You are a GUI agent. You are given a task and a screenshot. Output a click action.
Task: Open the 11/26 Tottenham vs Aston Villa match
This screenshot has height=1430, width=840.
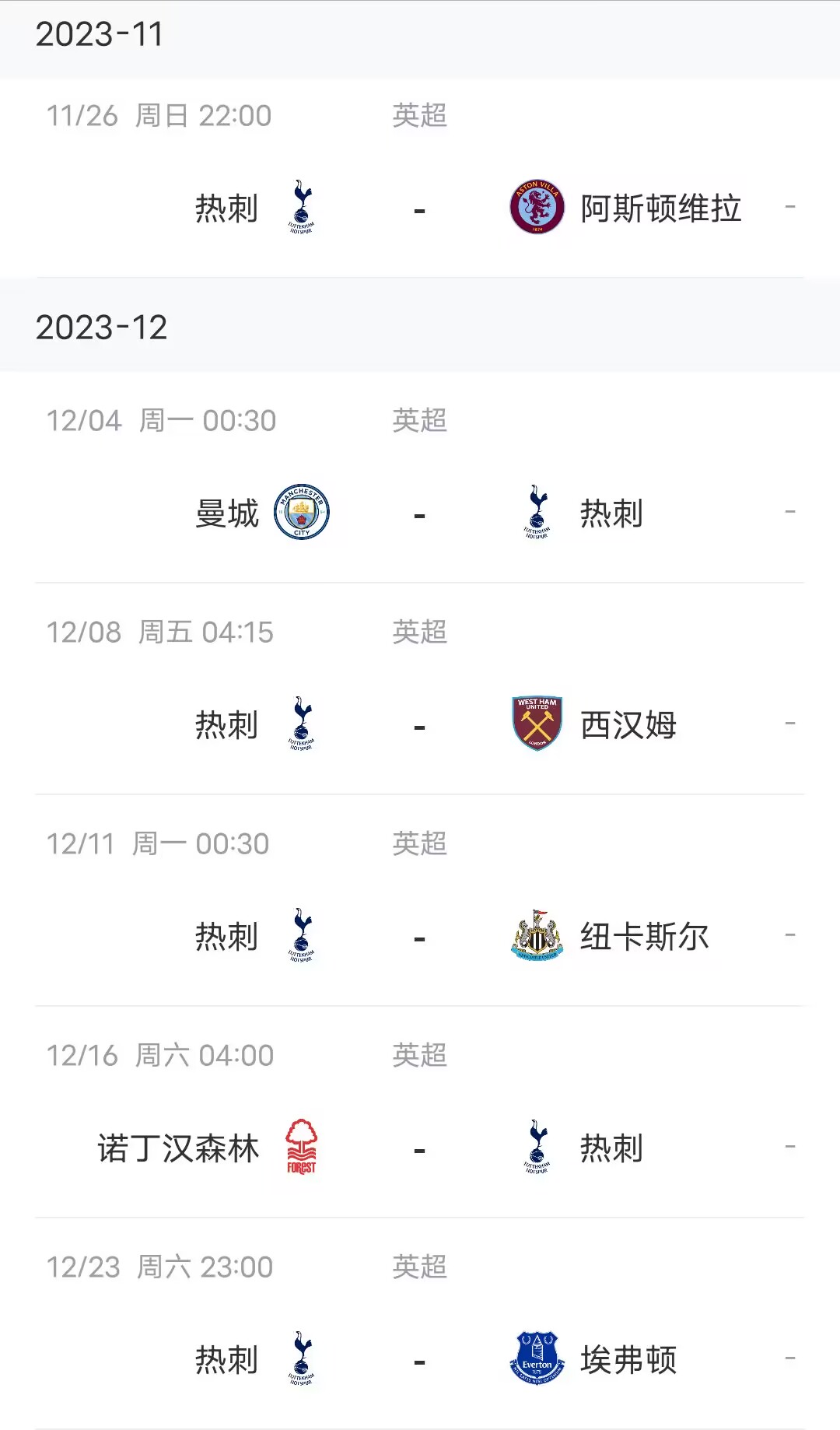coord(420,177)
